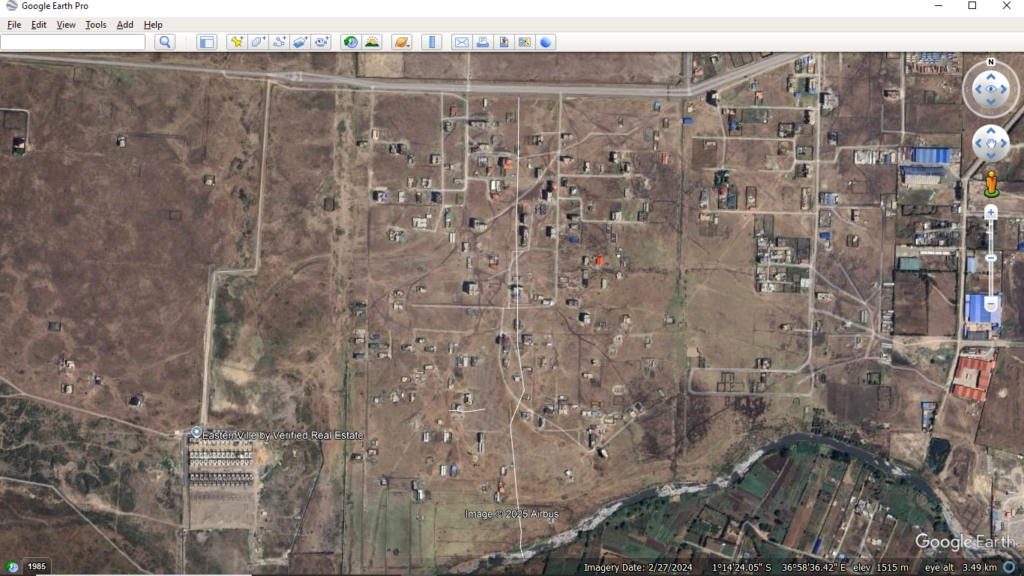Click the zoom in plus button
This screenshot has height=576, width=1024.
pyautogui.click(x=990, y=212)
